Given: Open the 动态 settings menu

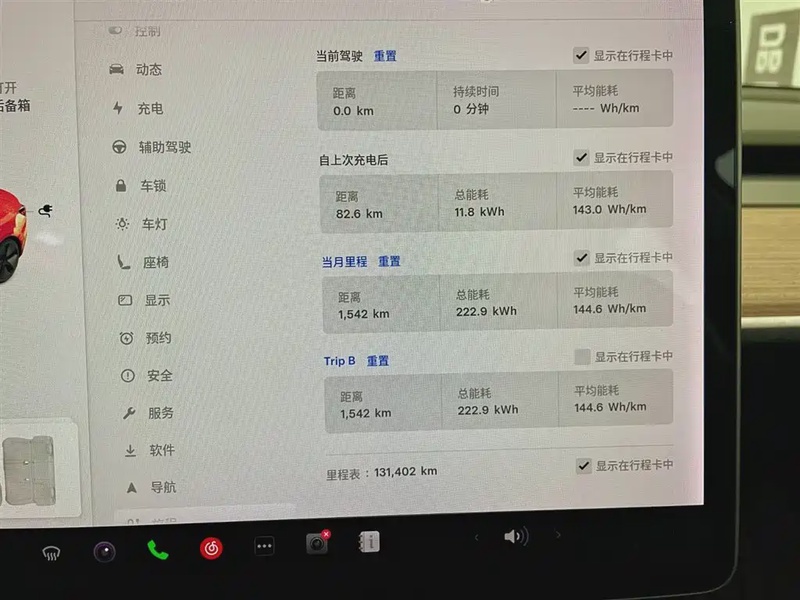Looking at the screenshot, I should 148,70.
